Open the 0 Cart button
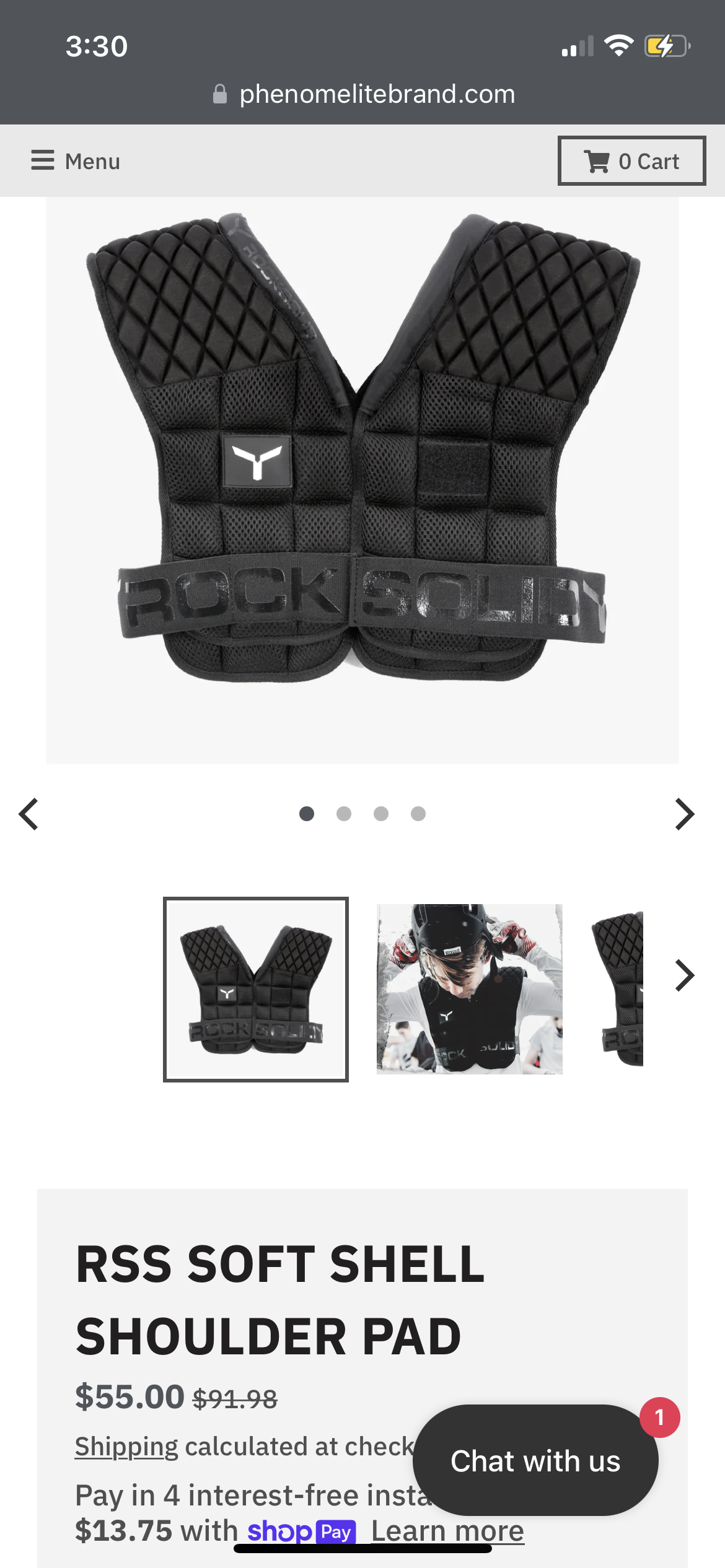Image resolution: width=725 pixels, height=1568 pixels. pos(631,161)
